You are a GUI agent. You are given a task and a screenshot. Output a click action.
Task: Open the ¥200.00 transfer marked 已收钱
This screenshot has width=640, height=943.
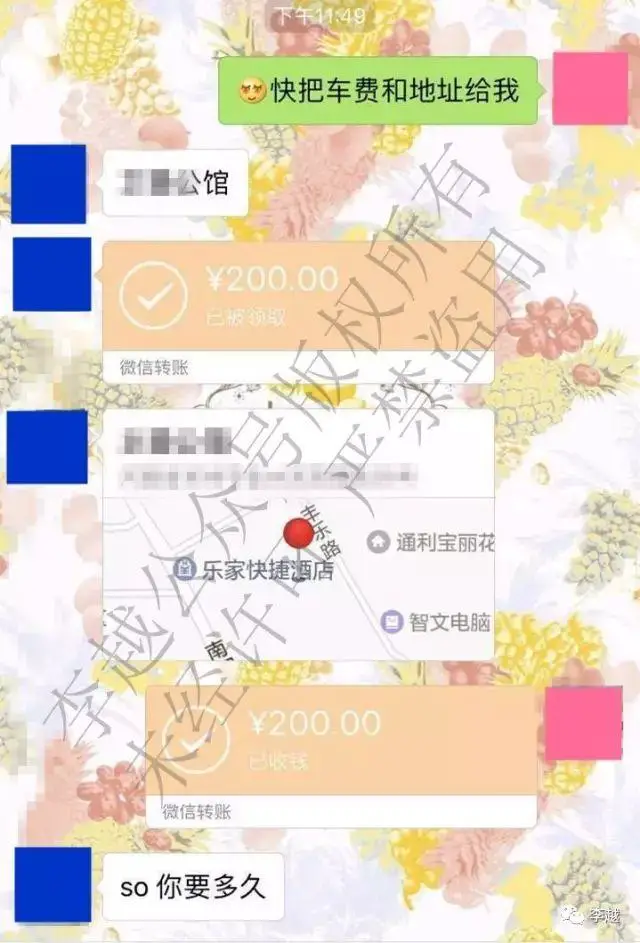[341, 741]
